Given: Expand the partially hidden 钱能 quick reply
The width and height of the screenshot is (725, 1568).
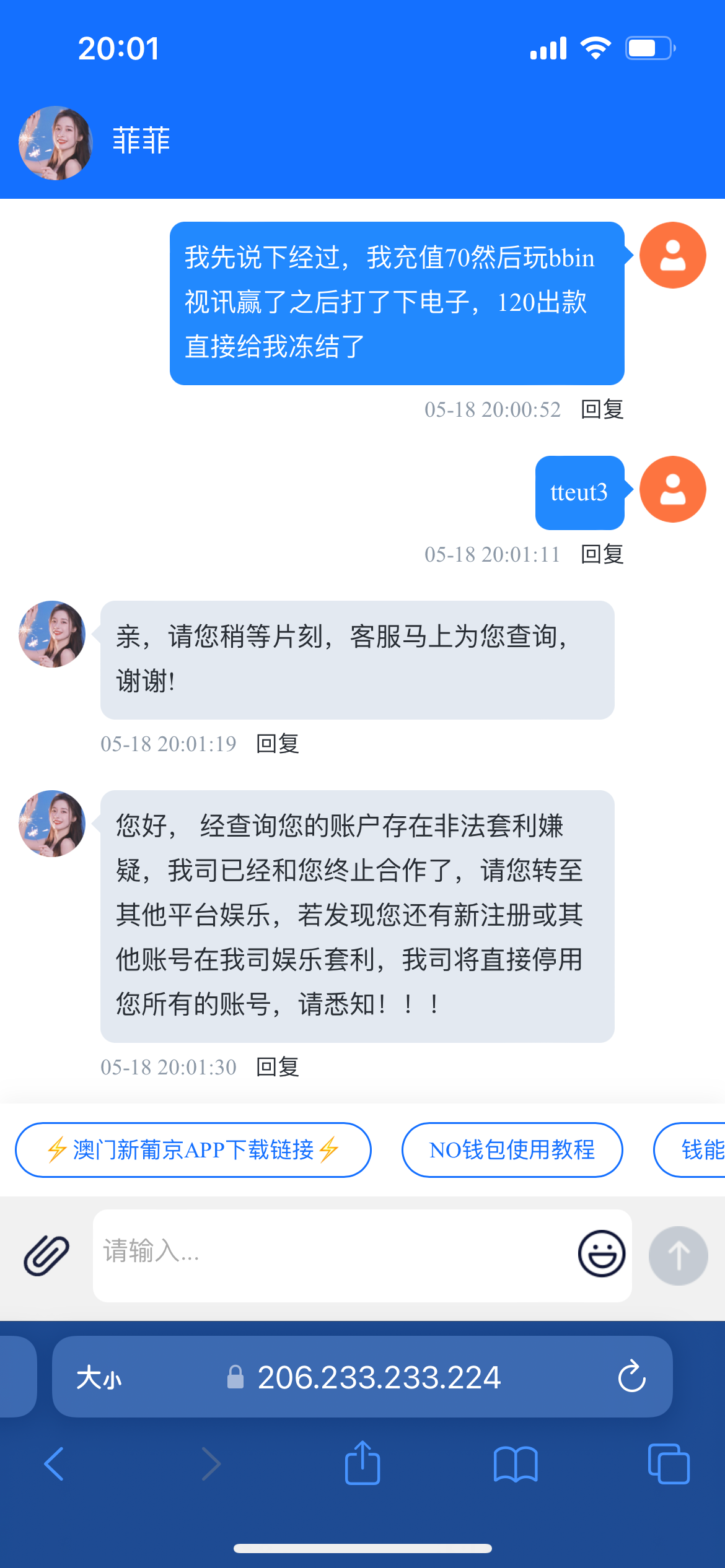Looking at the screenshot, I should [x=700, y=1150].
